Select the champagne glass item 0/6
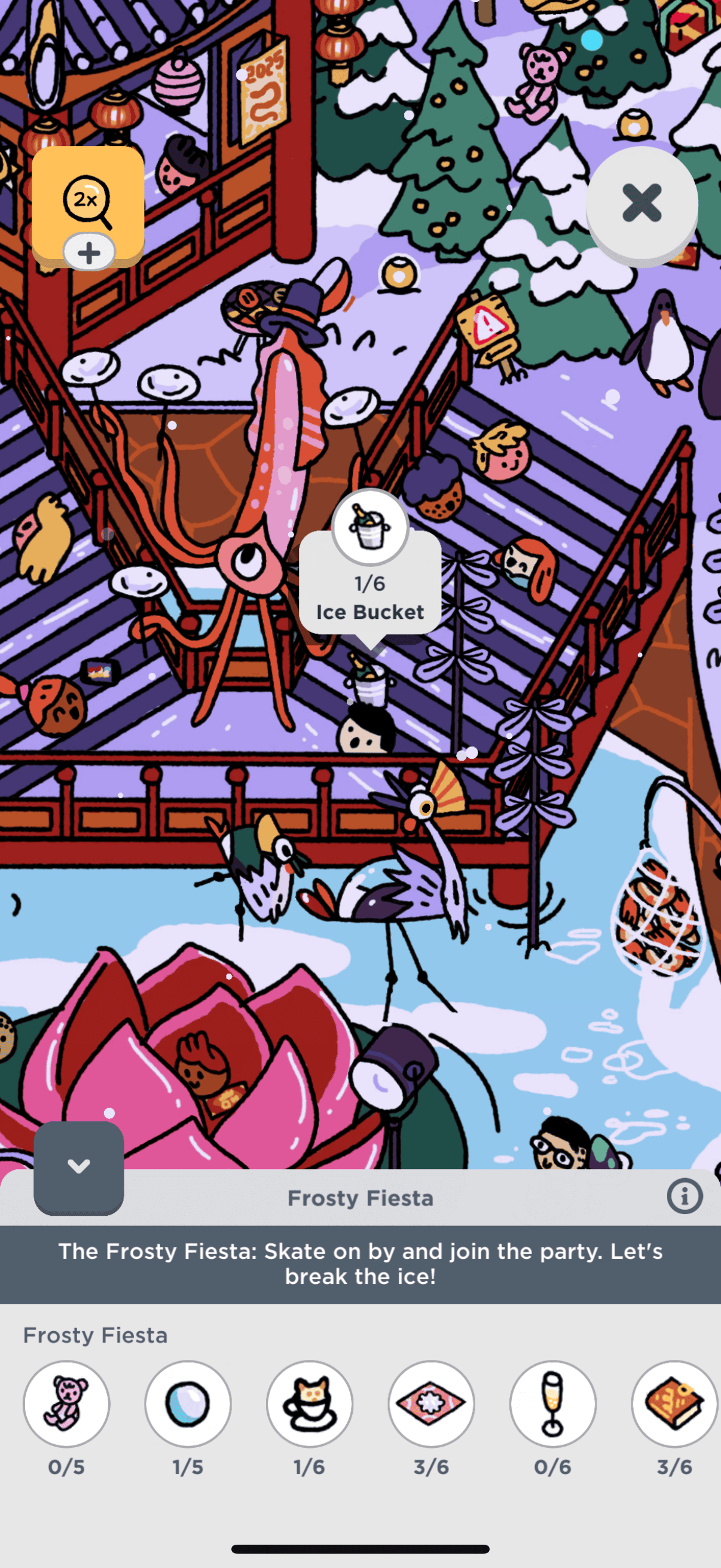 [x=552, y=1403]
